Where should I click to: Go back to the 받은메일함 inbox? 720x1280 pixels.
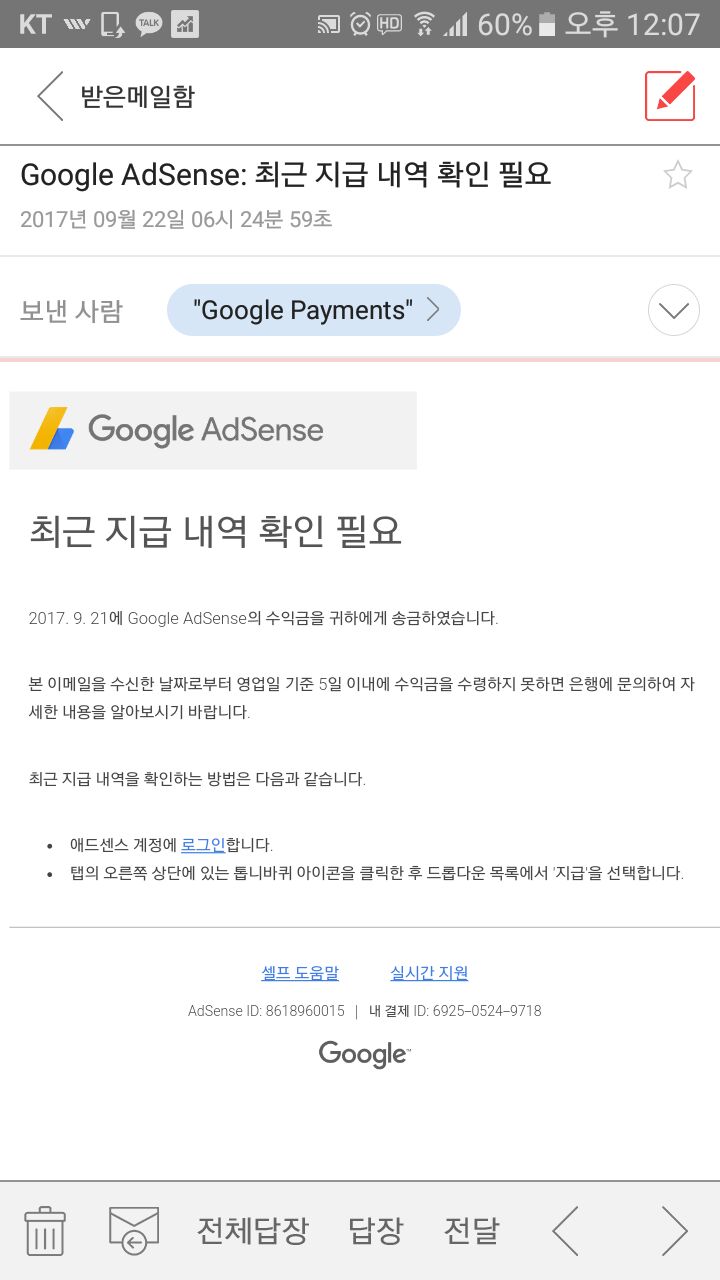click(x=50, y=96)
